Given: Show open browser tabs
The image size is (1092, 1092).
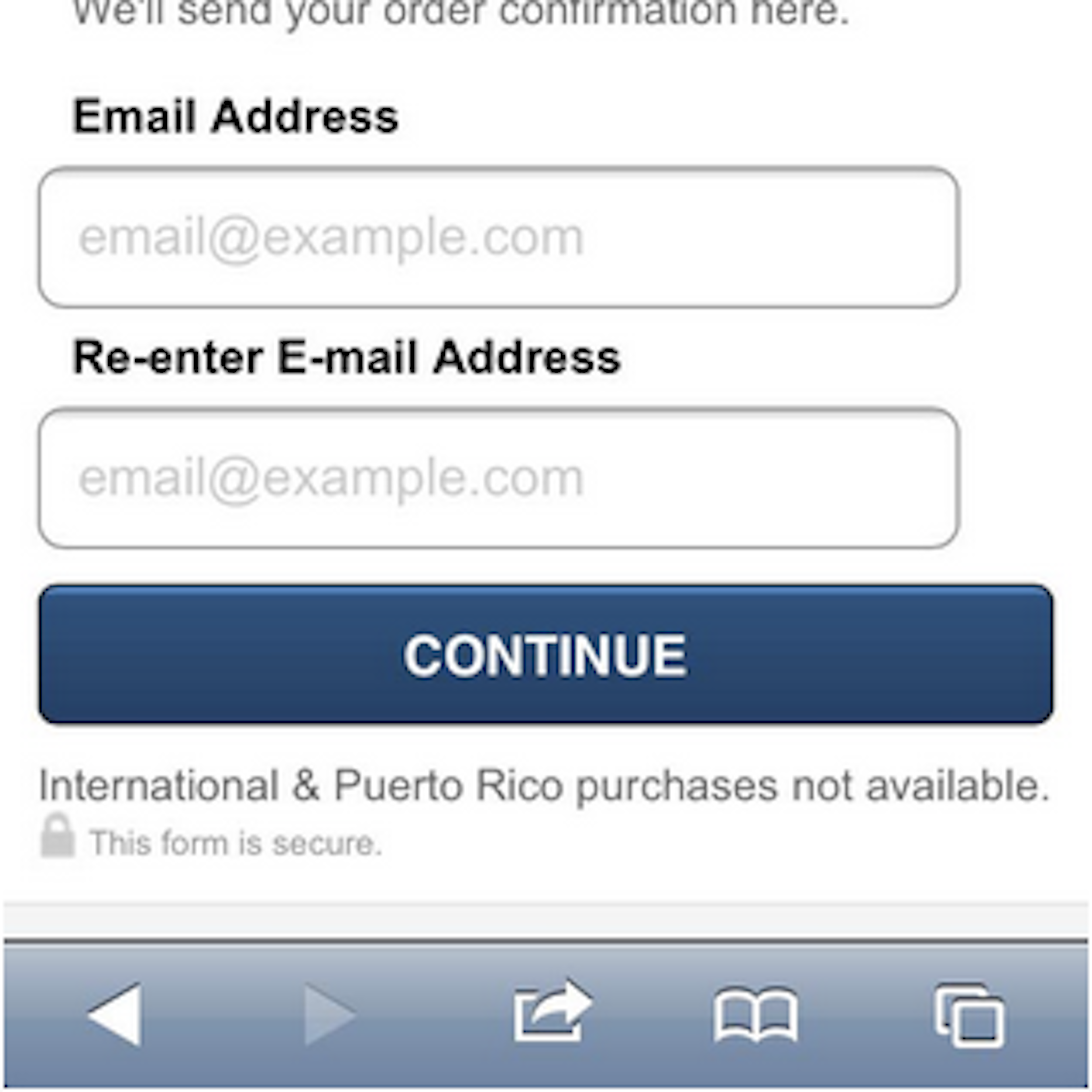Looking at the screenshot, I should point(969,1015).
